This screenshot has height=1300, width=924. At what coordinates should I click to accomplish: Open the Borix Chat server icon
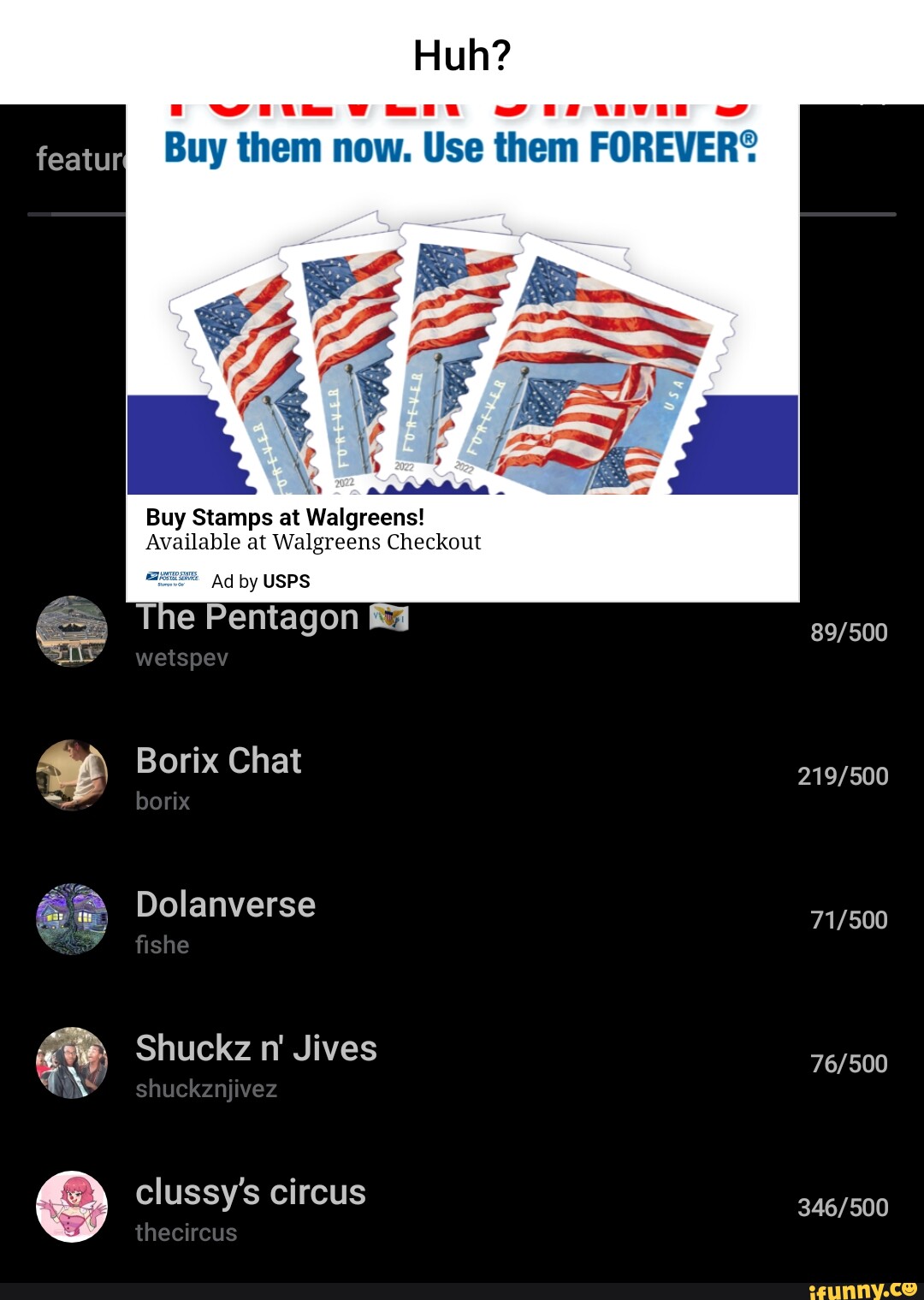[73, 775]
